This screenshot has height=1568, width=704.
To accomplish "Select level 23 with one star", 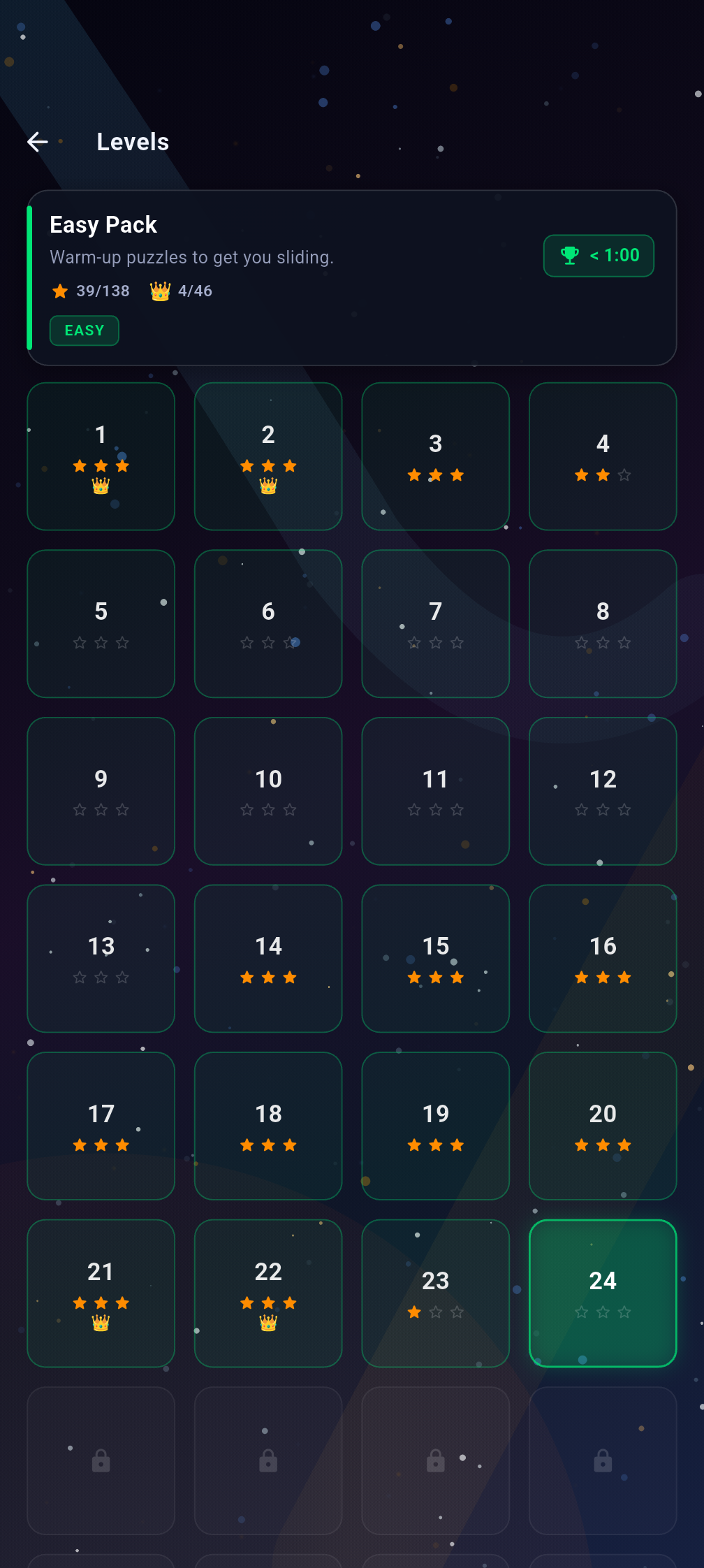I will [436, 1293].
